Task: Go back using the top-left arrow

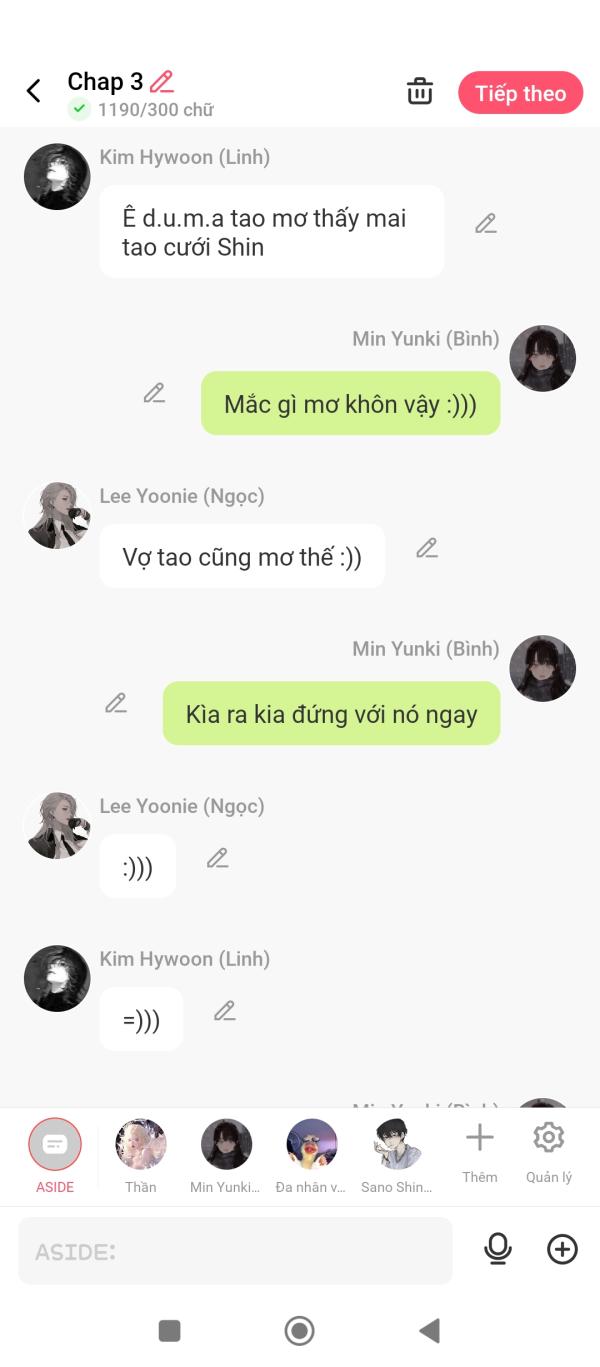Action: pyautogui.click(x=33, y=91)
